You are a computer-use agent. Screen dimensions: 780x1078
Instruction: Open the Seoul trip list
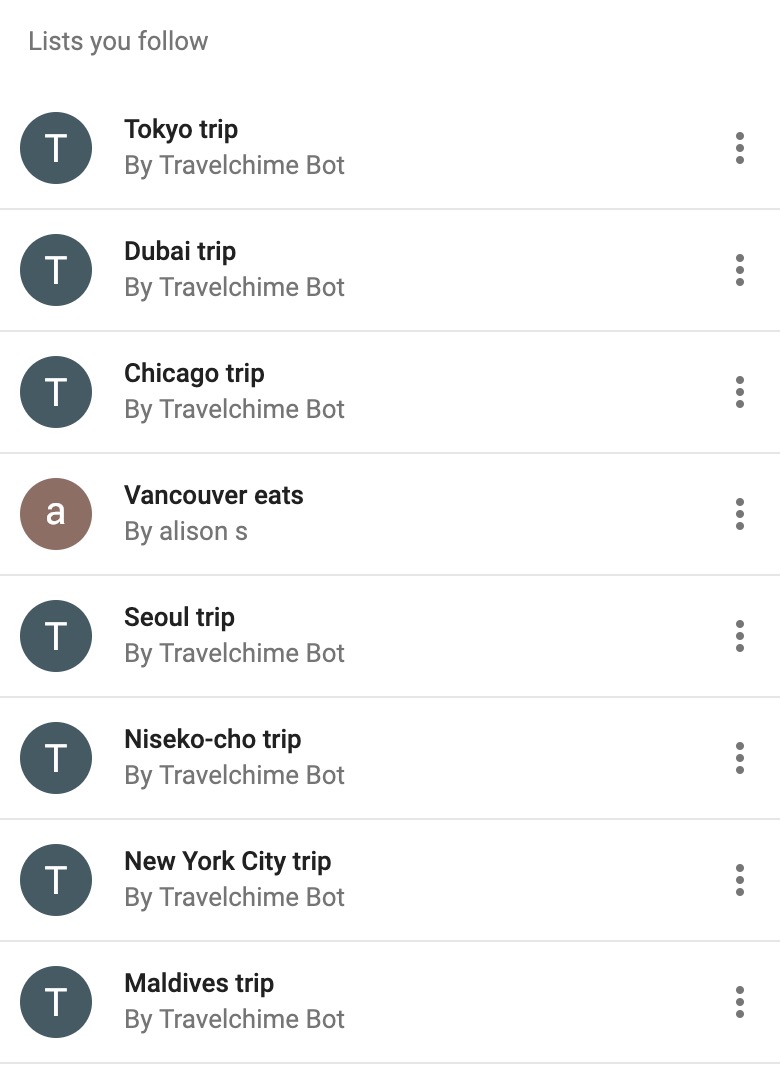pyautogui.click(x=179, y=618)
